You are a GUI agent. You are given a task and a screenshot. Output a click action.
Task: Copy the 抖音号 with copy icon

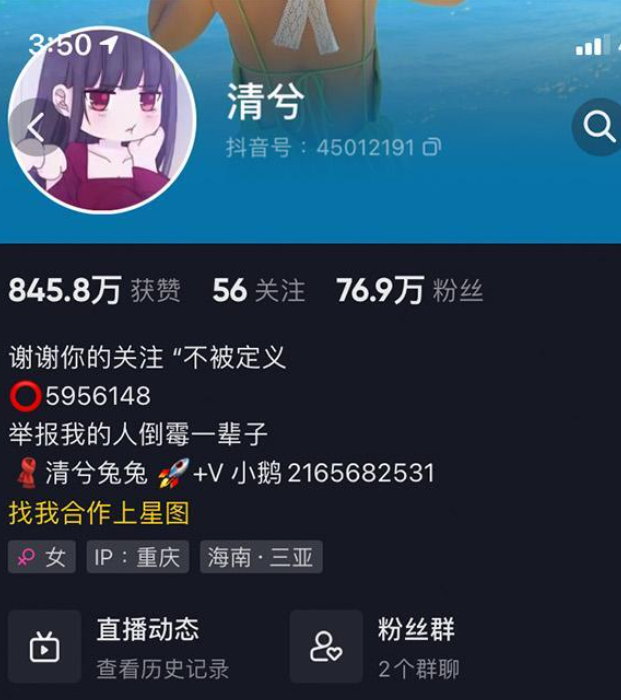pos(432,148)
